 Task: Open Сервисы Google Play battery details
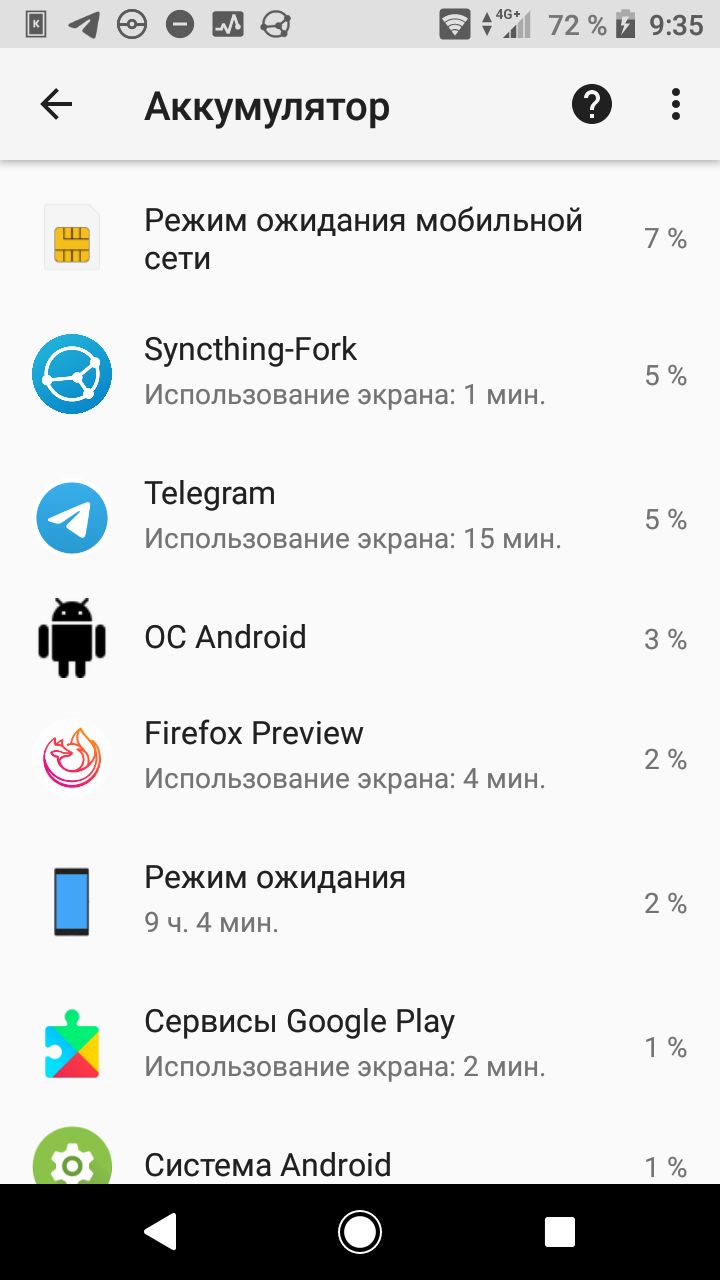360,1047
